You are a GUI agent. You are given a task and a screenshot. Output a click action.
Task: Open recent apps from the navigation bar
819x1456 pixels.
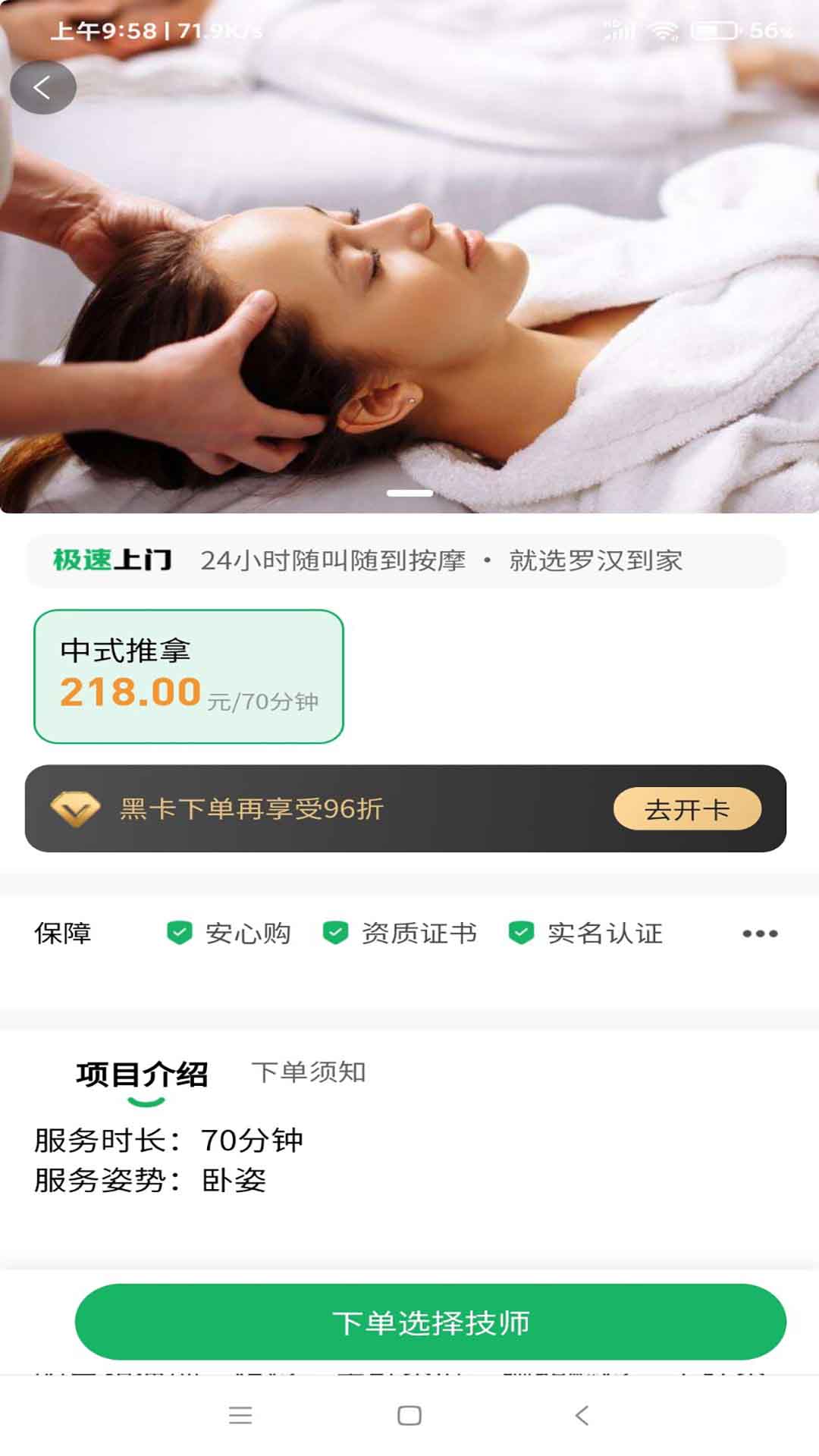click(240, 1415)
